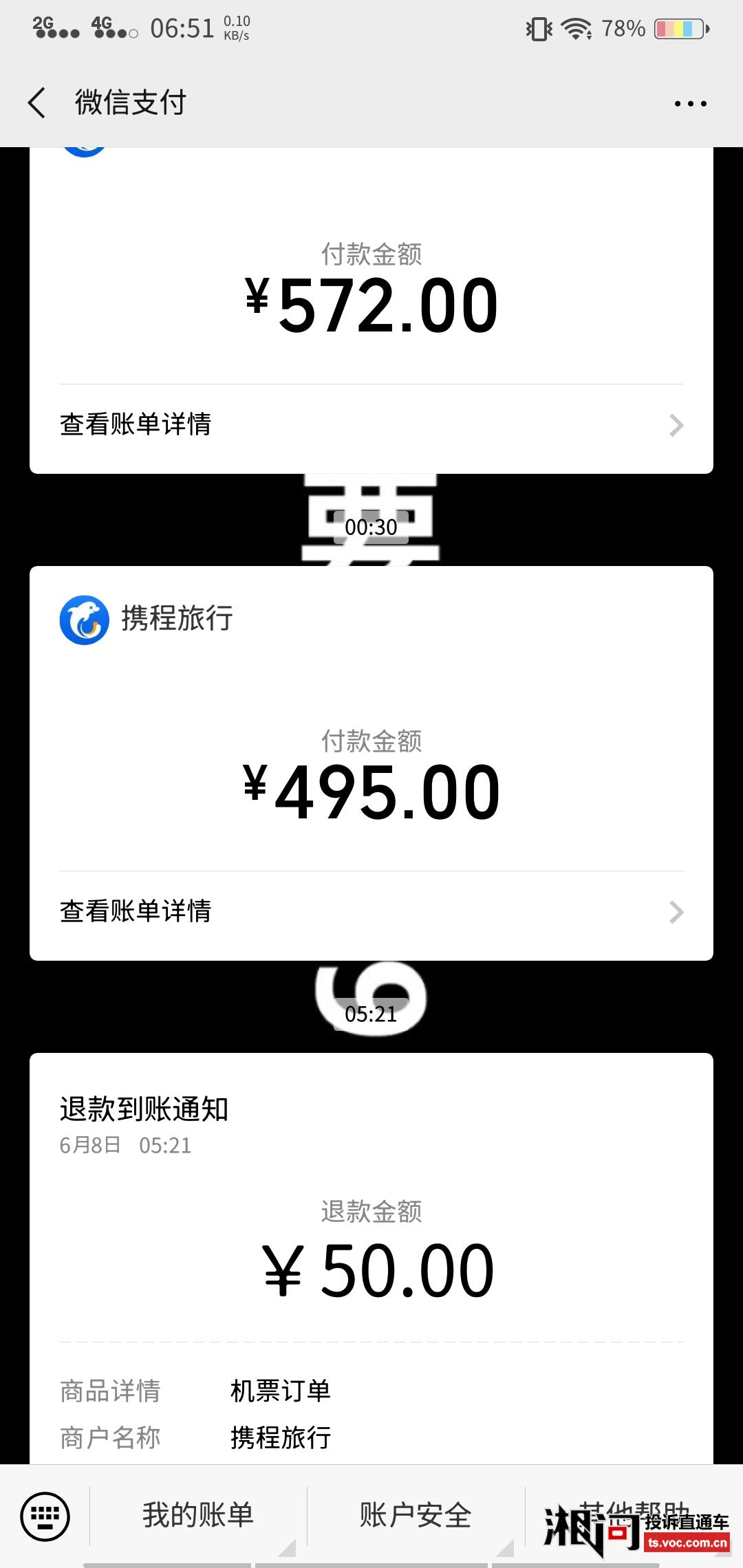743x1568 pixels.
Task: View bill details for ¥495.00 payment
Action: pos(371,912)
